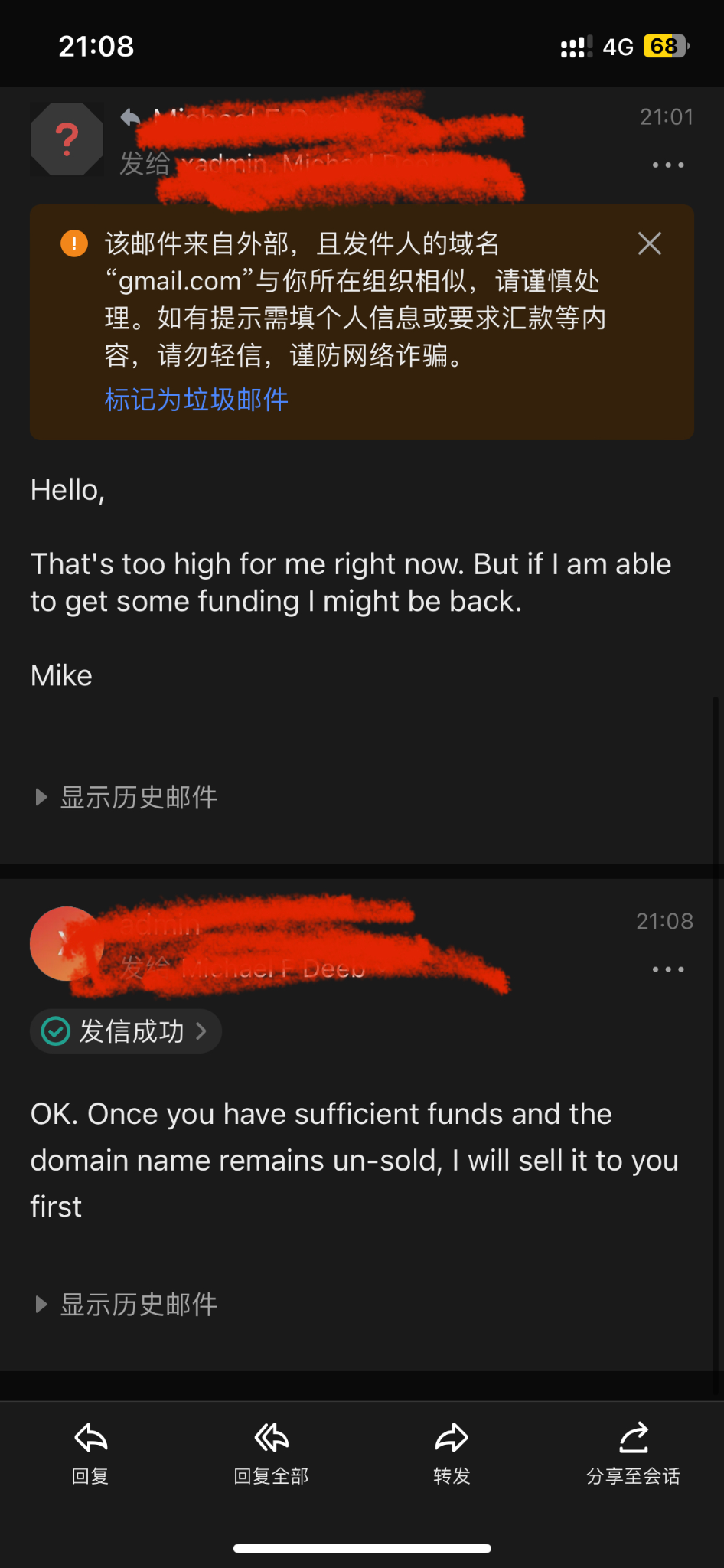Screen dimensions: 724x1568
Task: Dismiss the external sender warning banner
Action: [x=649, y=244]
